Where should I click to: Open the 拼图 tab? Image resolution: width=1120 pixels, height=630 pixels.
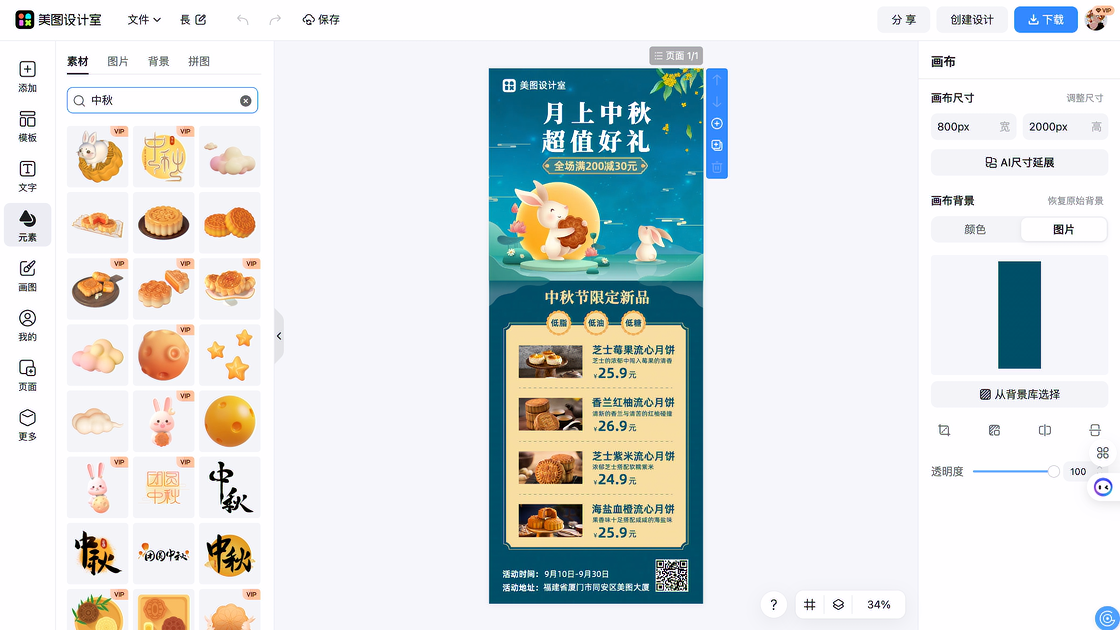[199, 62]
